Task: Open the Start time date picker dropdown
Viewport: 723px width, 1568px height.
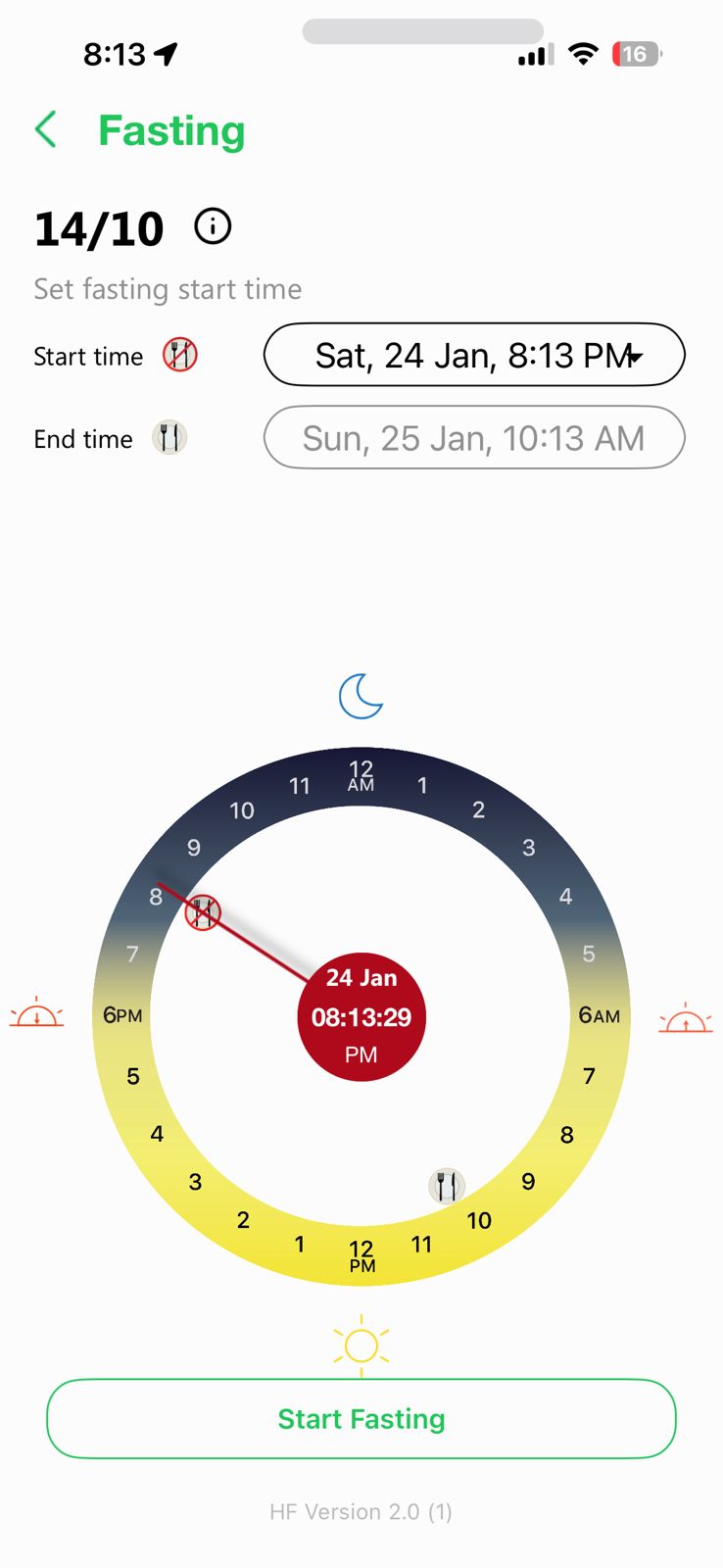Action: (474, 355)
